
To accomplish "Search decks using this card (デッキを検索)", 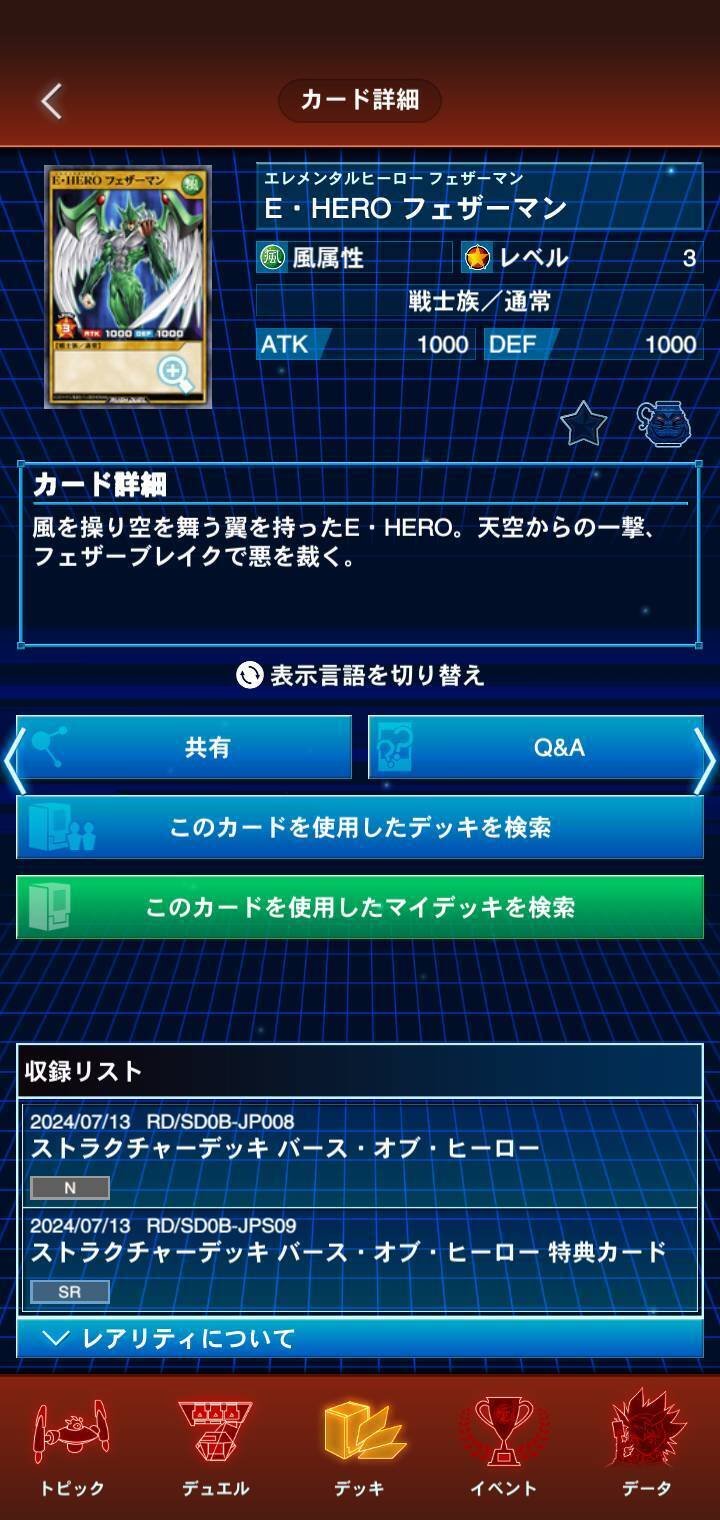I will [x=360, y=827].
